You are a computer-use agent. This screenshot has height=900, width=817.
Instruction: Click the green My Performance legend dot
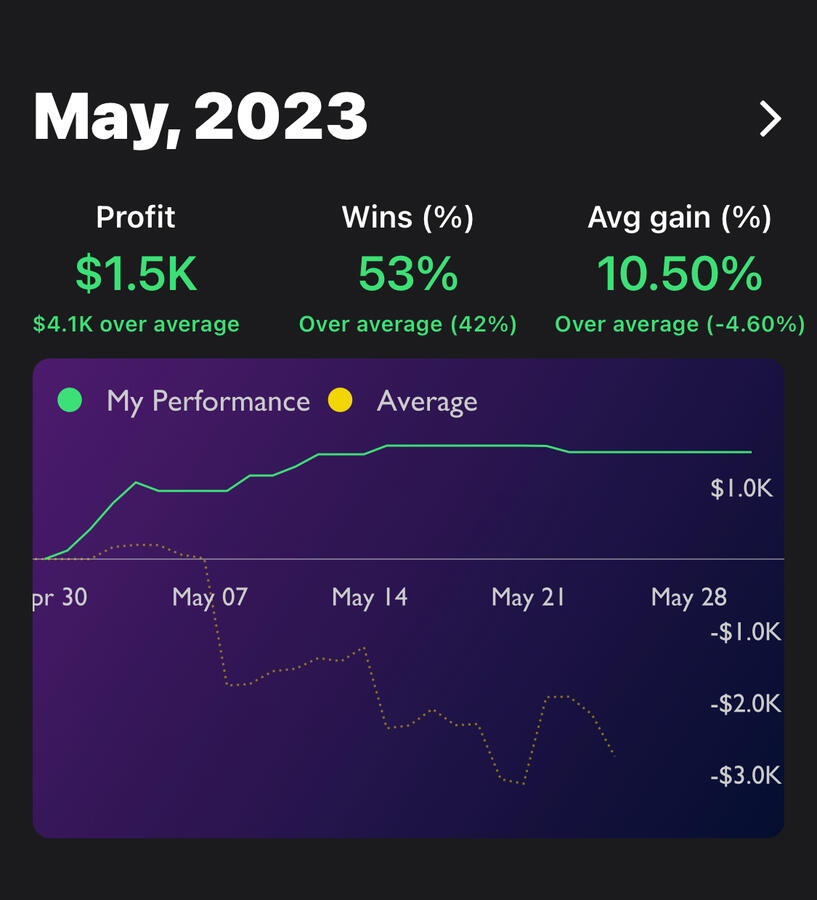68,401
